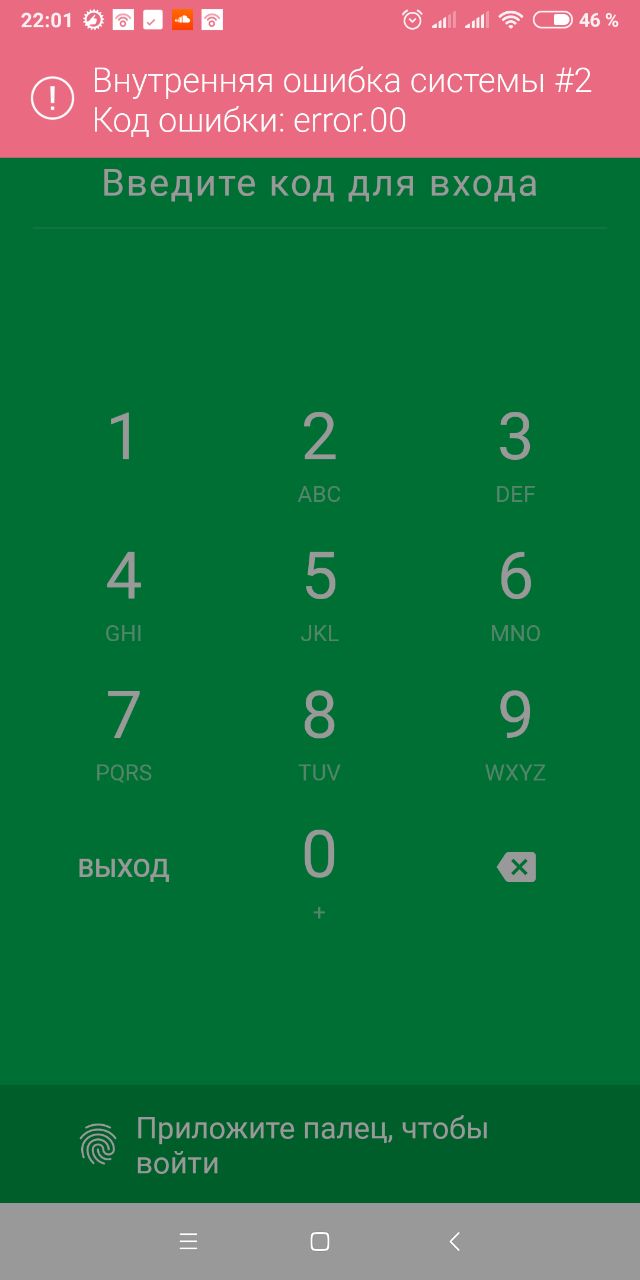Viewport: 640px width, 1280px height.
Task: Tap the 5 JKL key
Action: (319, 593)
